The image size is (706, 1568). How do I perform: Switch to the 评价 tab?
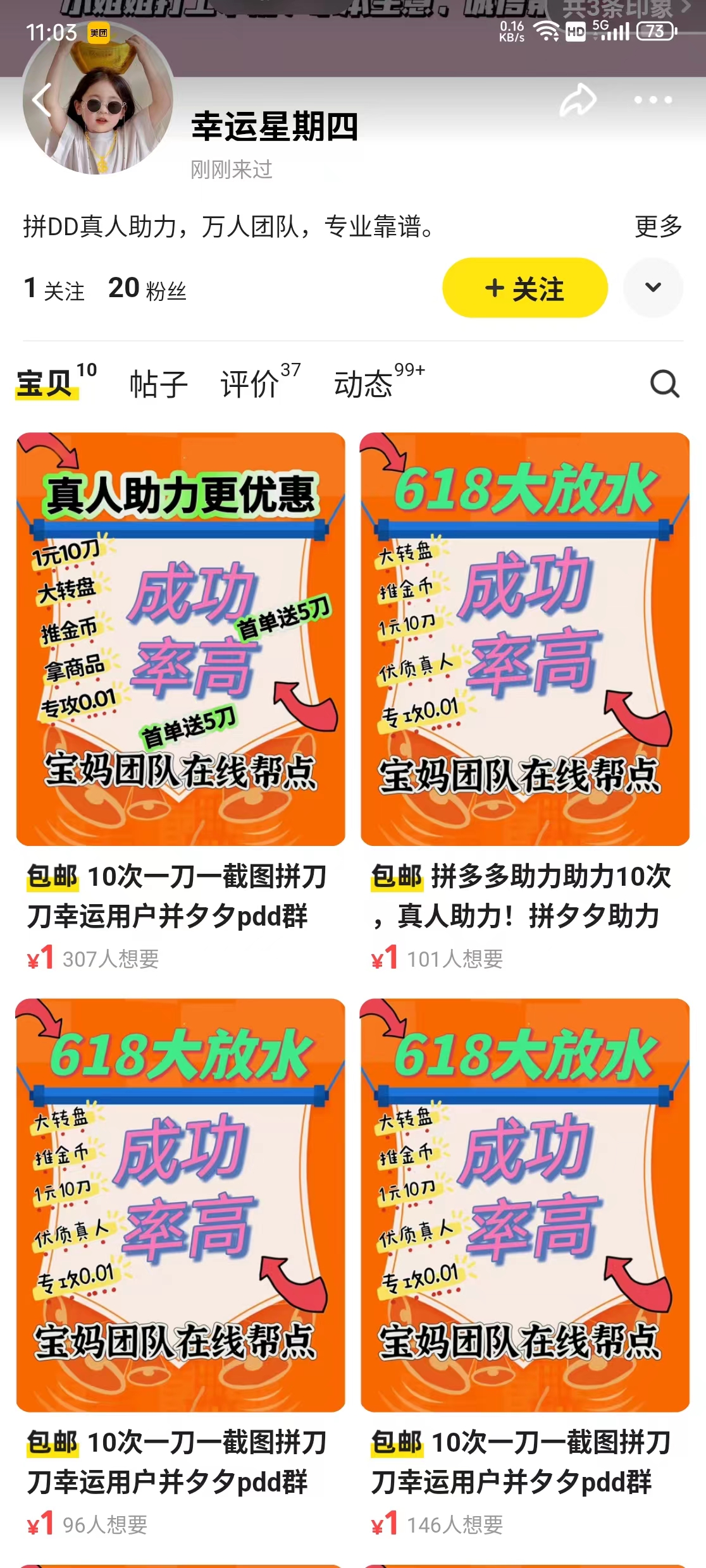click(250, 384)
